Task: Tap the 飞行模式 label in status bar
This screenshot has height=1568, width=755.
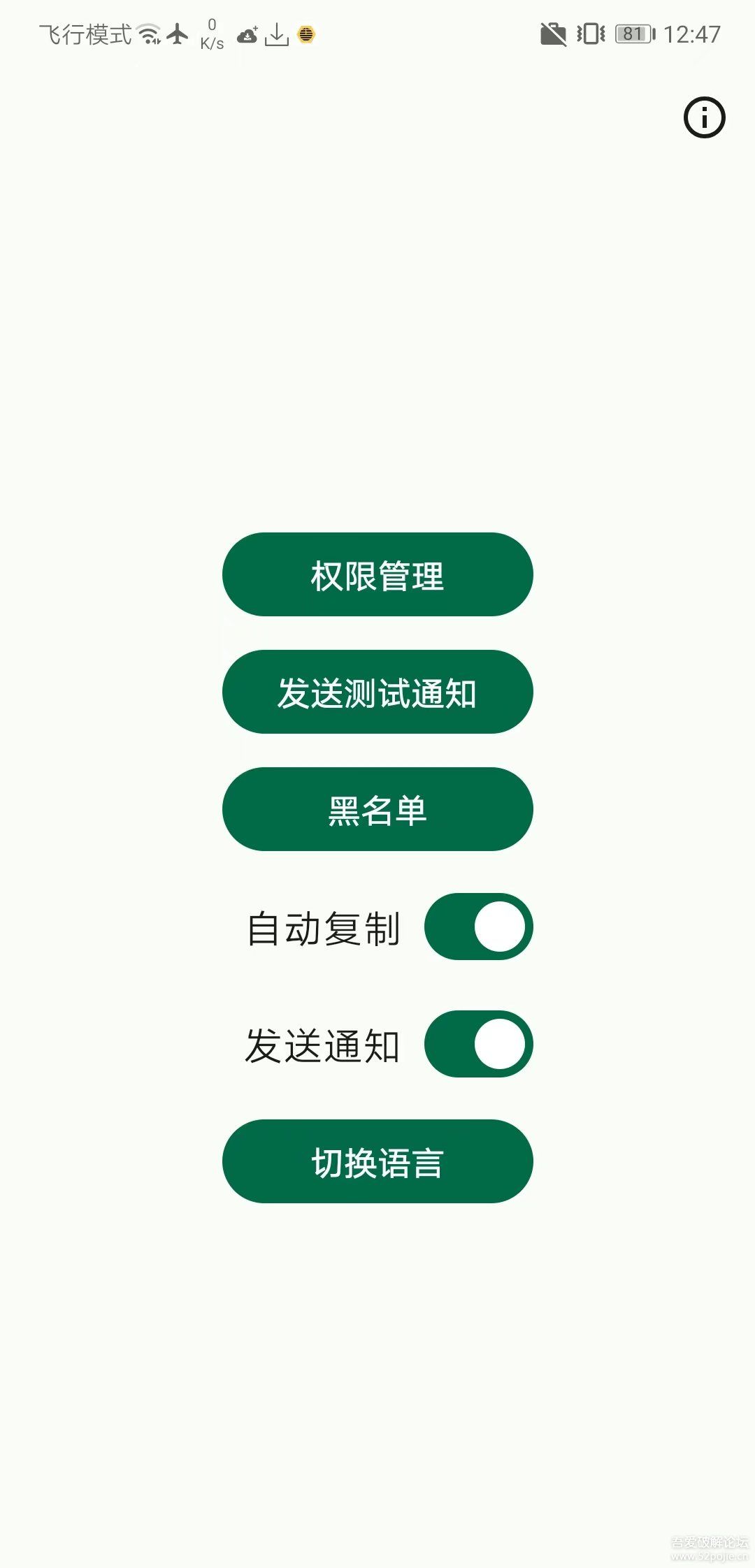Action: tap(84, 32)
